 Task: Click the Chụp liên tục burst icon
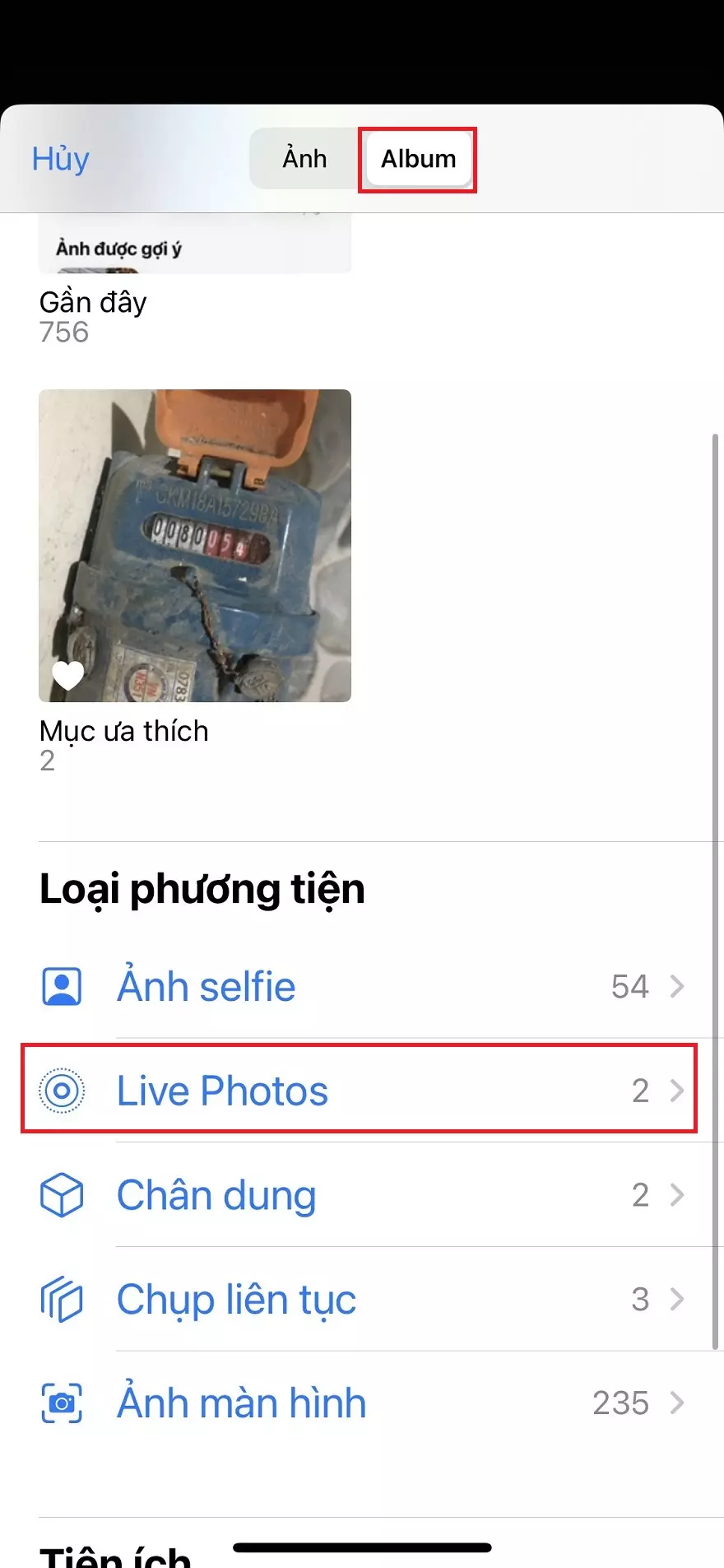click(x=62, y=1299)
